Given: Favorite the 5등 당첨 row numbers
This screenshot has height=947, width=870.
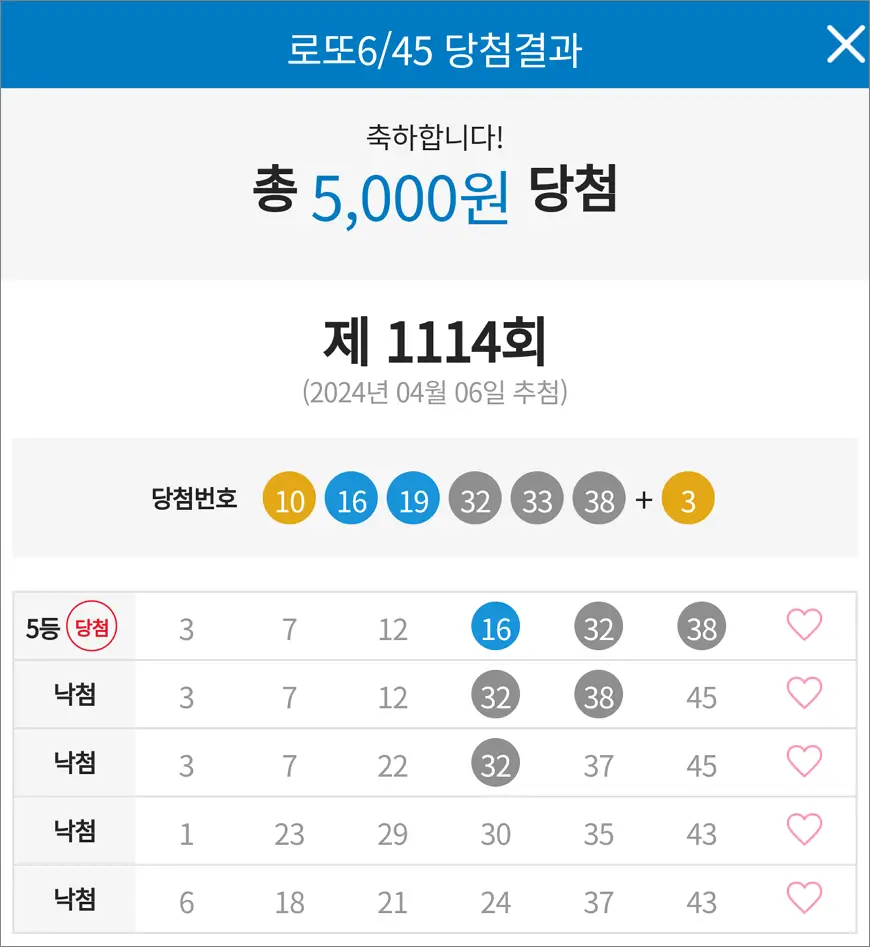Looking at the screenshot, I should [x=804, y=626].
